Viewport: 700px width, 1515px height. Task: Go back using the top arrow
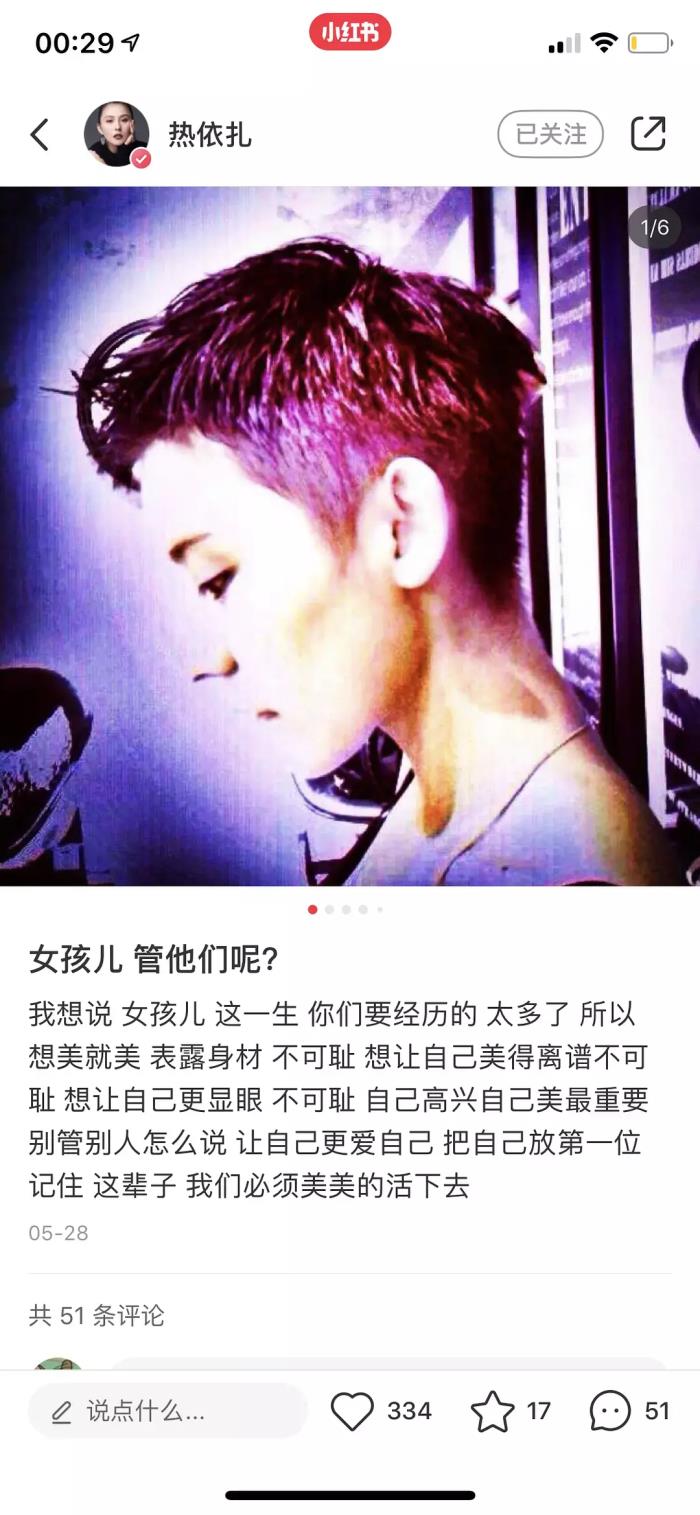pyautogui.click(x=40, y=135)
